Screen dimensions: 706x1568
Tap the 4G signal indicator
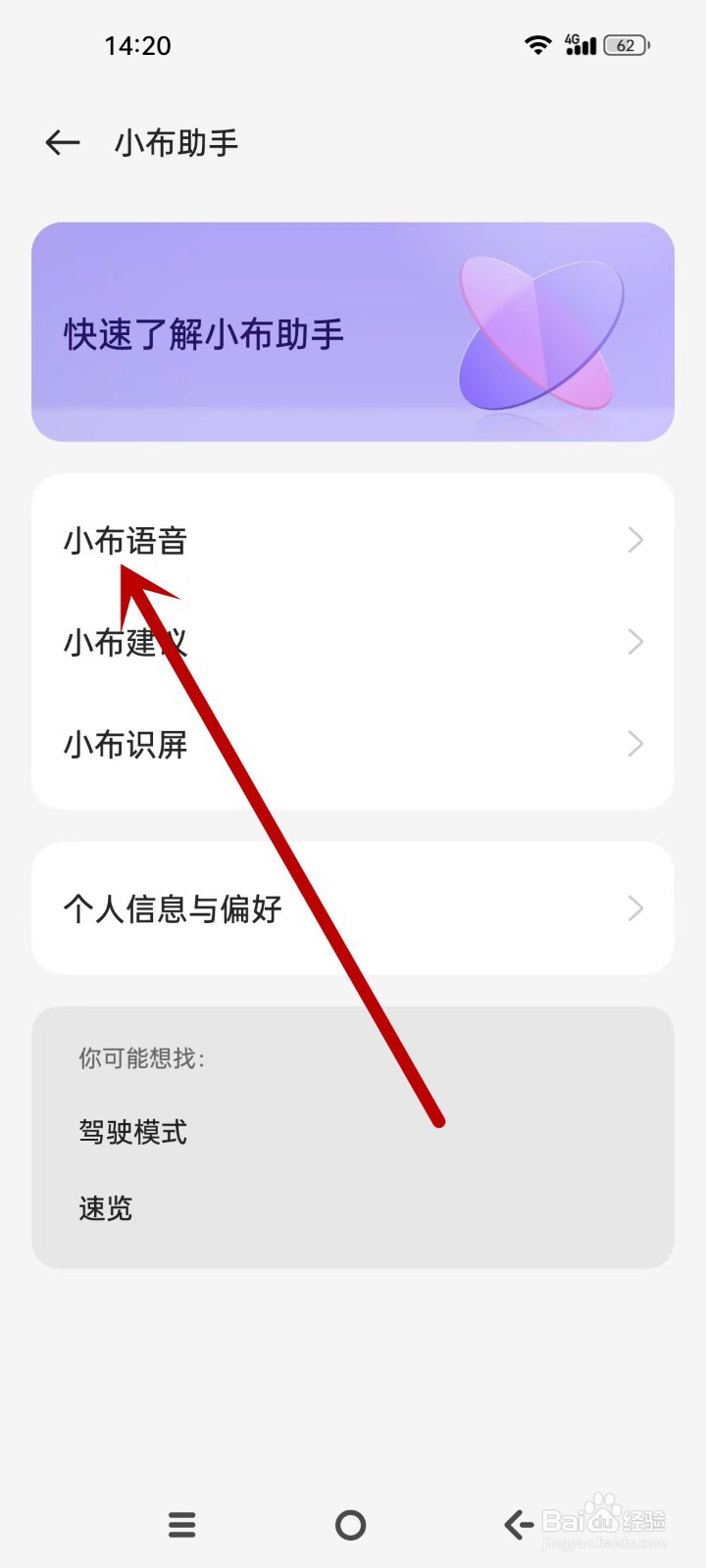580,44
